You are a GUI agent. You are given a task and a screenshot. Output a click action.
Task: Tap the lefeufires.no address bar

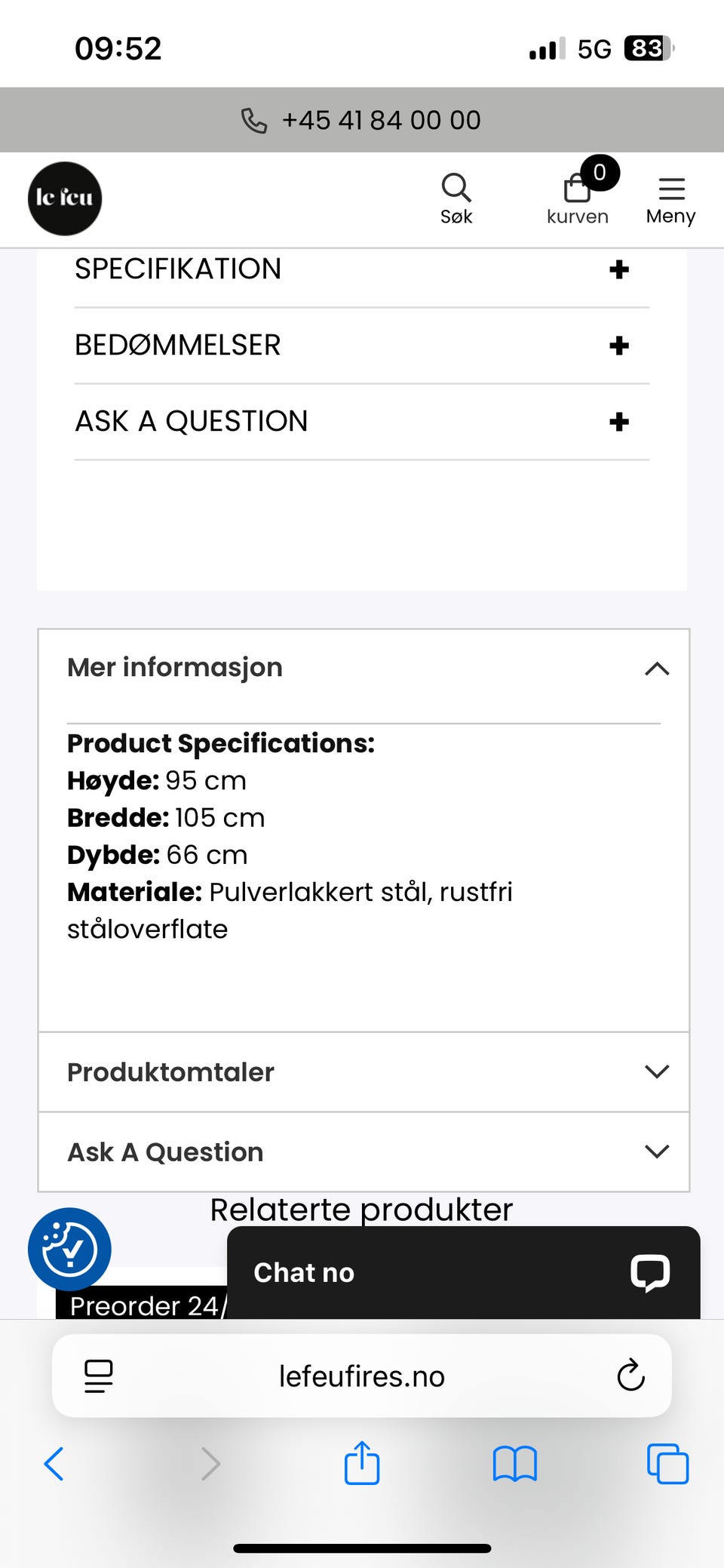tap(362, 1376)
